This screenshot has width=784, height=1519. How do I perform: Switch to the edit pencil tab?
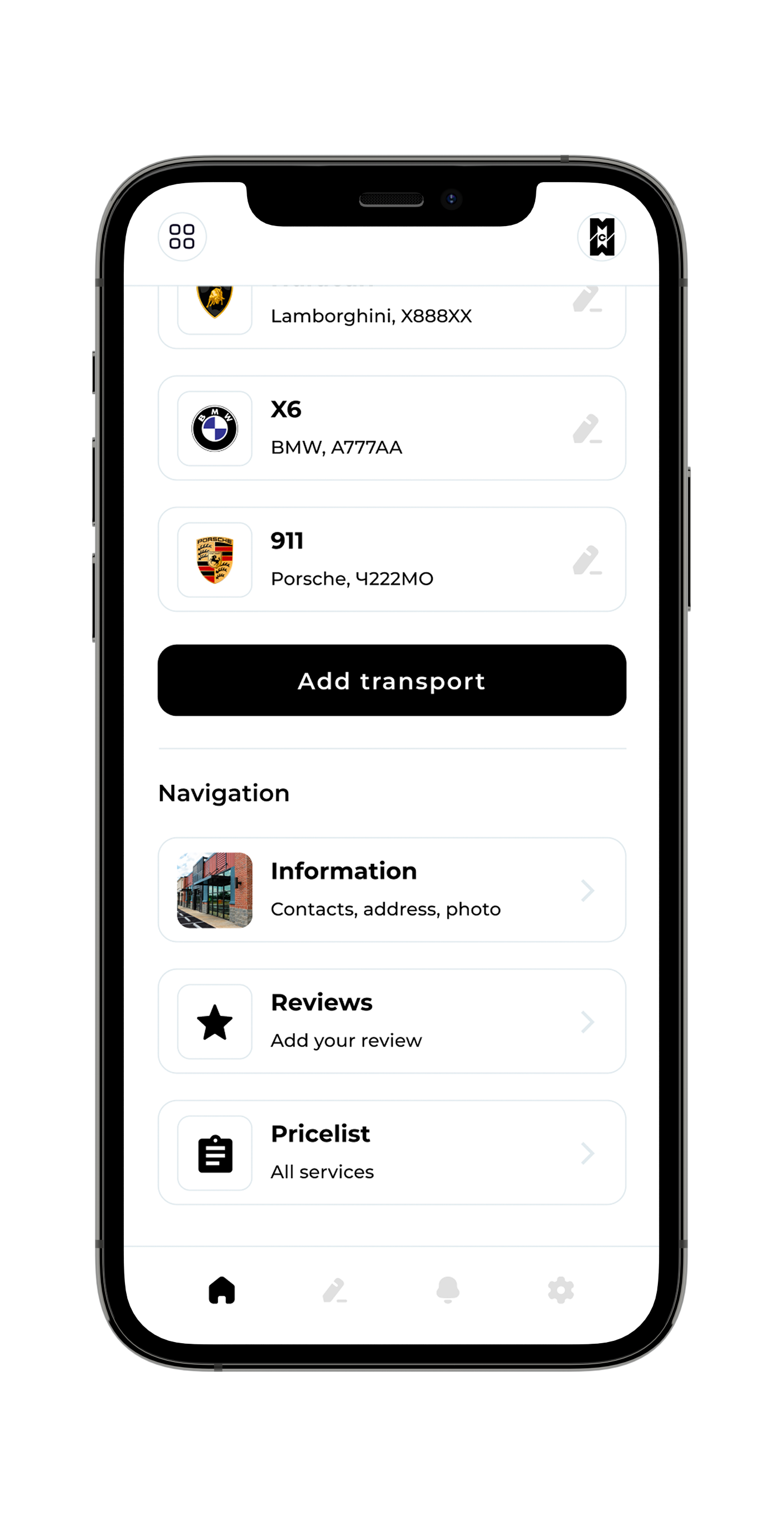tap(335, 1290)
